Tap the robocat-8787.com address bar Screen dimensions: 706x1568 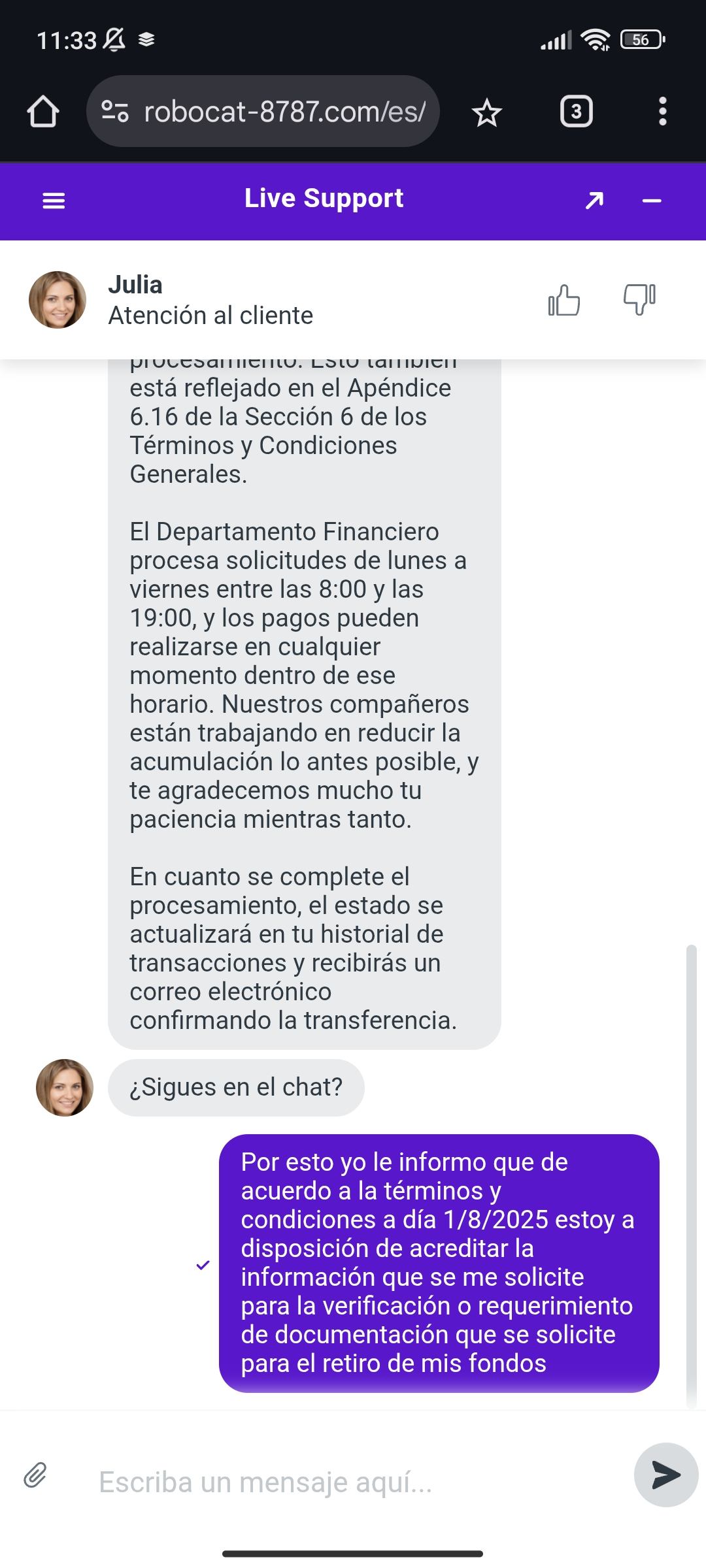275,112
